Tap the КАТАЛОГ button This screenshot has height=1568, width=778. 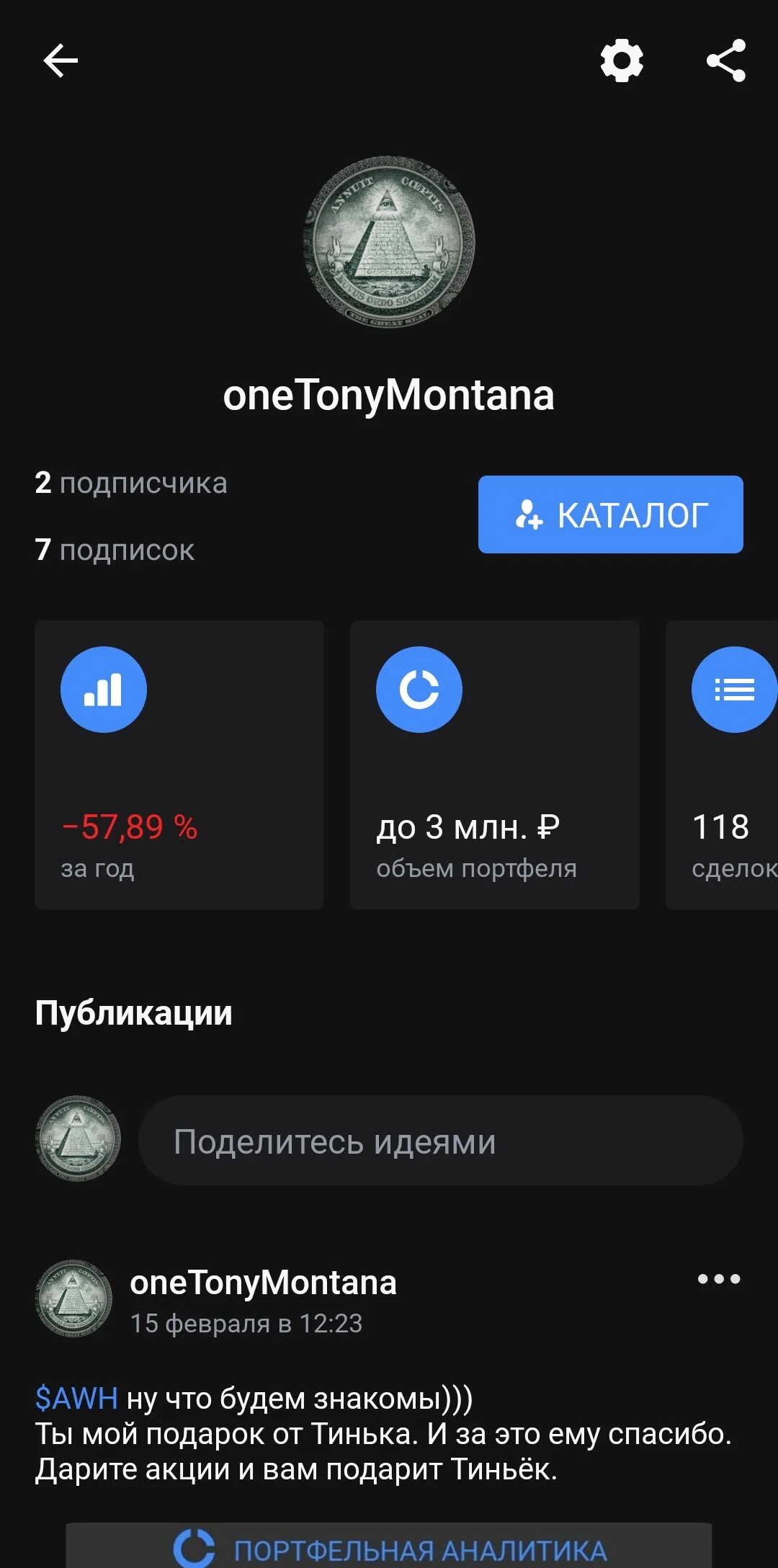pyautogui.click(x=610, y=514)
